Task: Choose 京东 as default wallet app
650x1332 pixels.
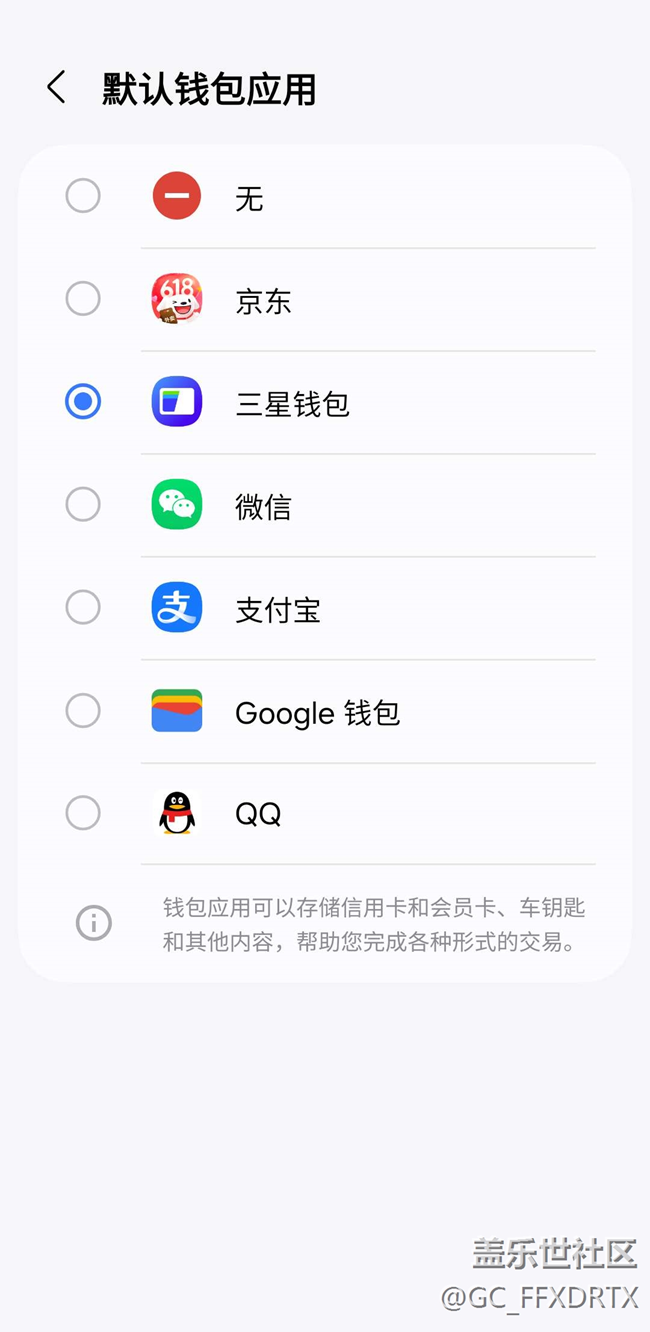Action: click(x=325, y=300)
